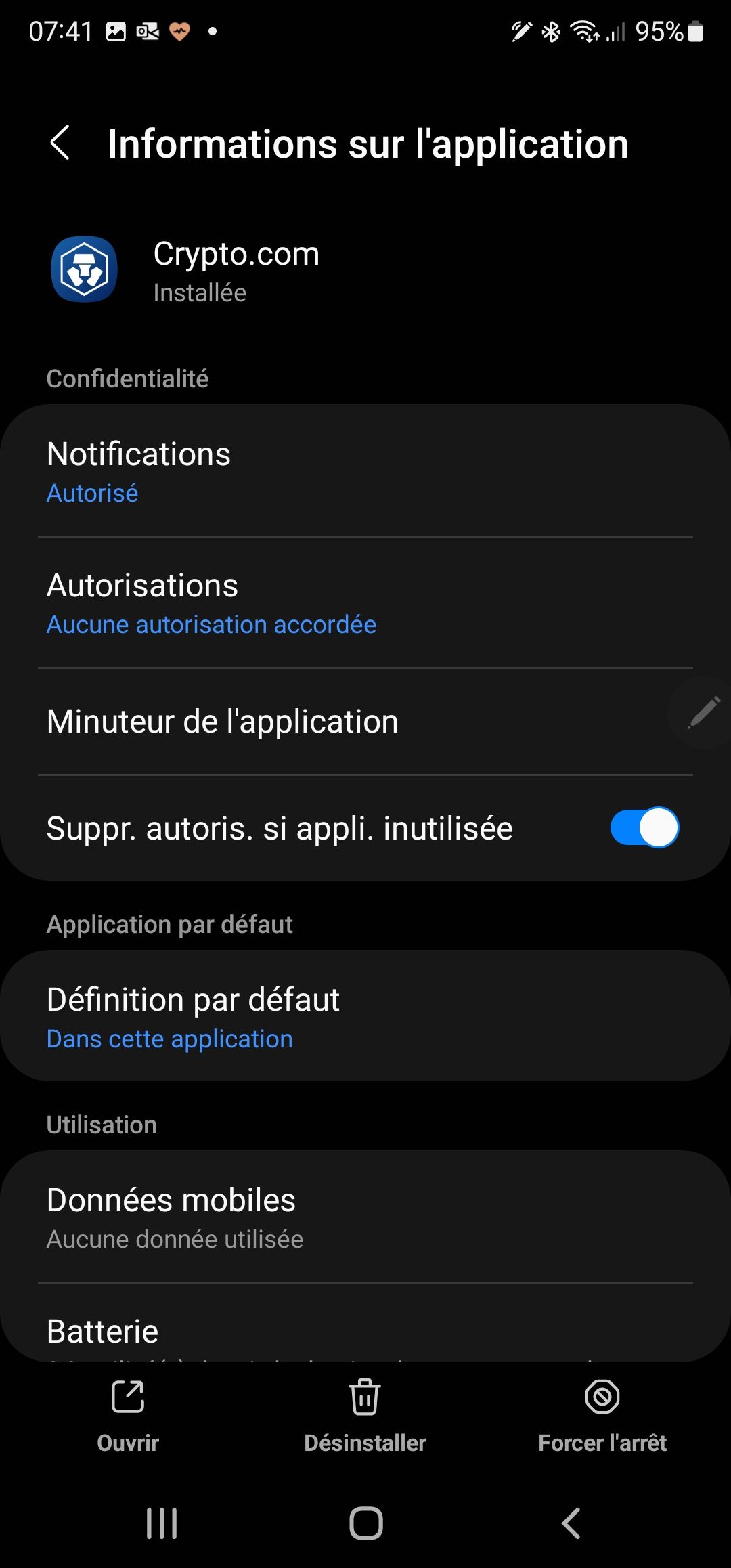Select Ouvrir to launch Crypto.com
731x1568 pixels.
point(127,1415)
